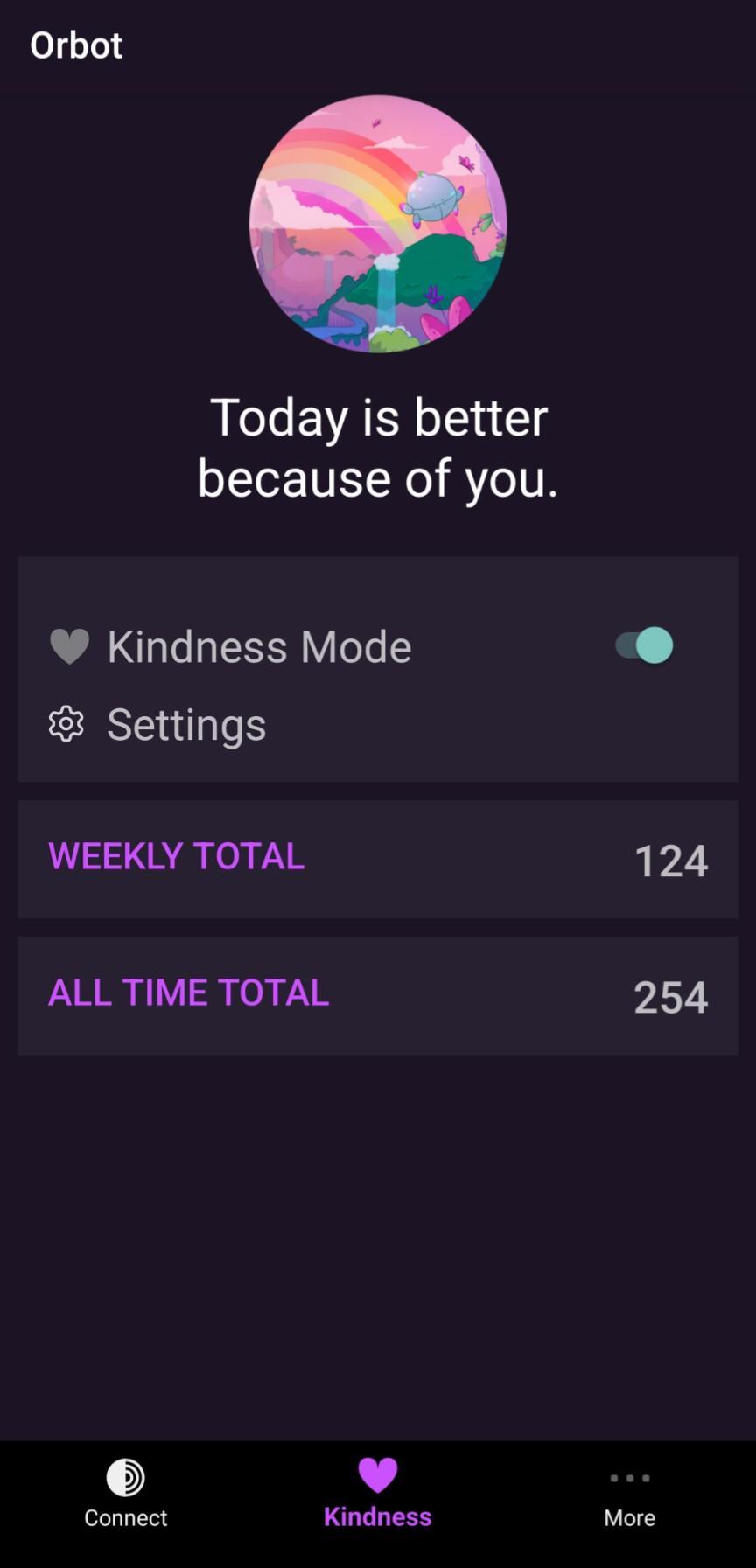This screenshot has height=1568, width=756.
Task: Turn off the Kindness Mode switch
Action: click(x=643, y=646)
